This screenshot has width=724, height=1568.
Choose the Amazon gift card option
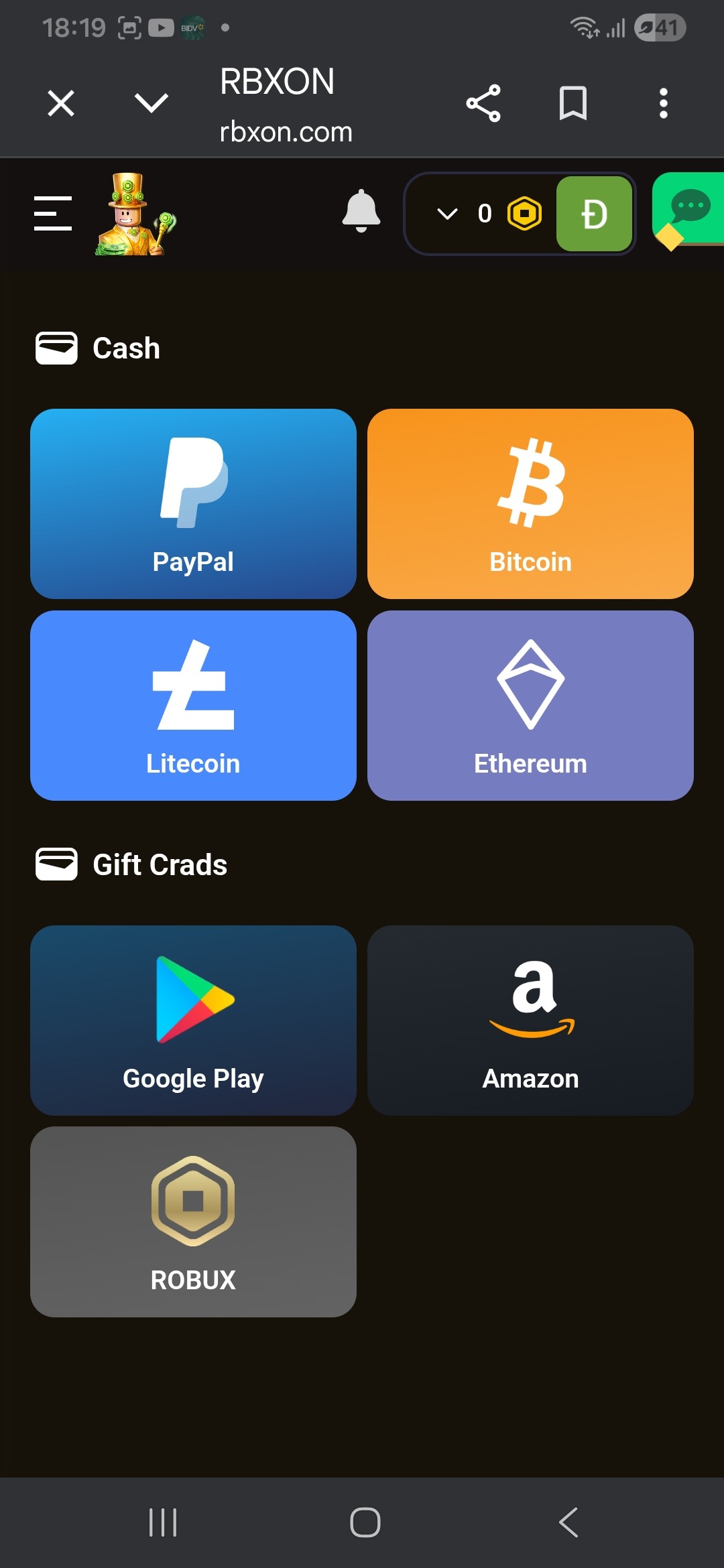(530, 1019)
